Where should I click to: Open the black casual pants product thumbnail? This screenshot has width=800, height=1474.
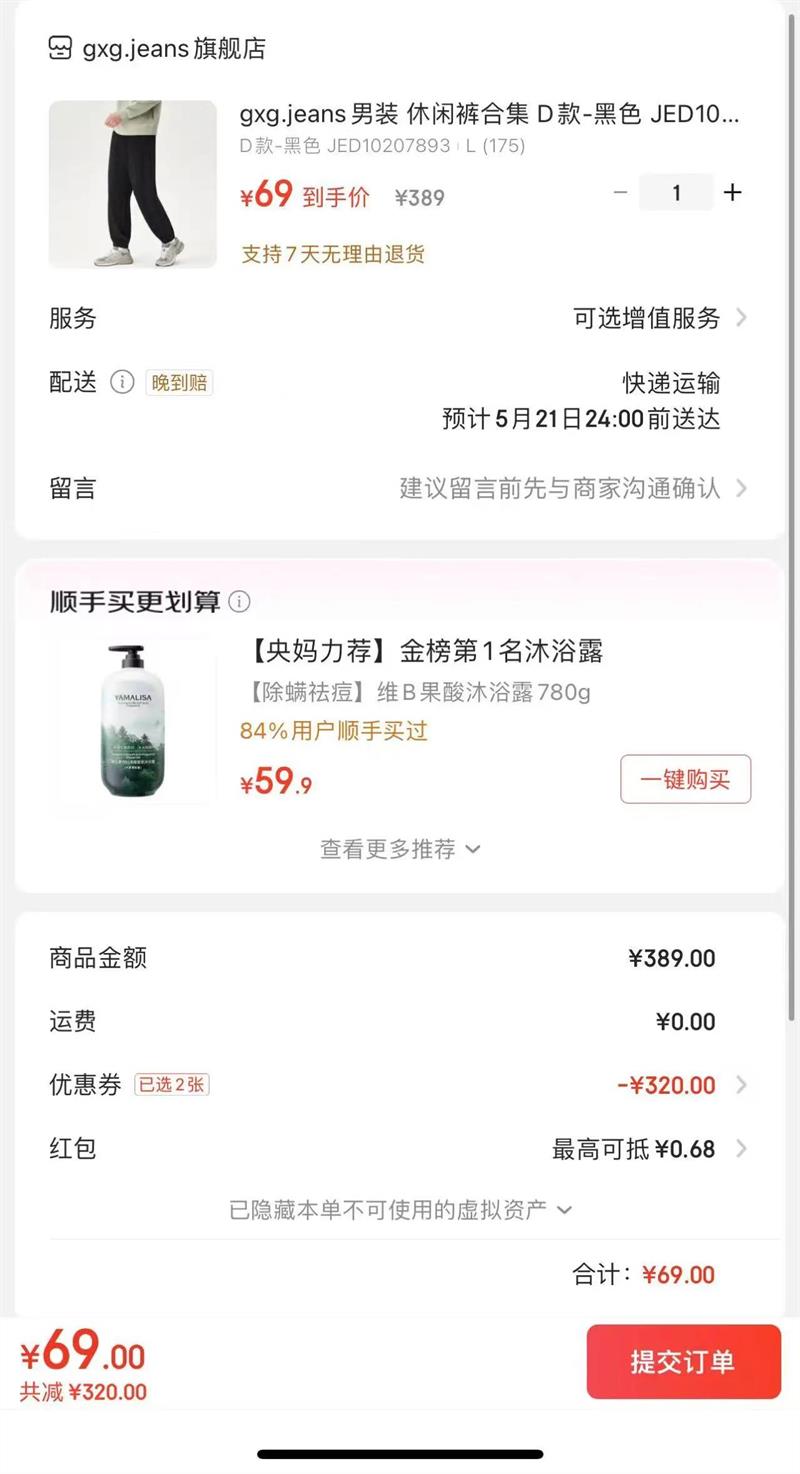click(x=133, y=184)
